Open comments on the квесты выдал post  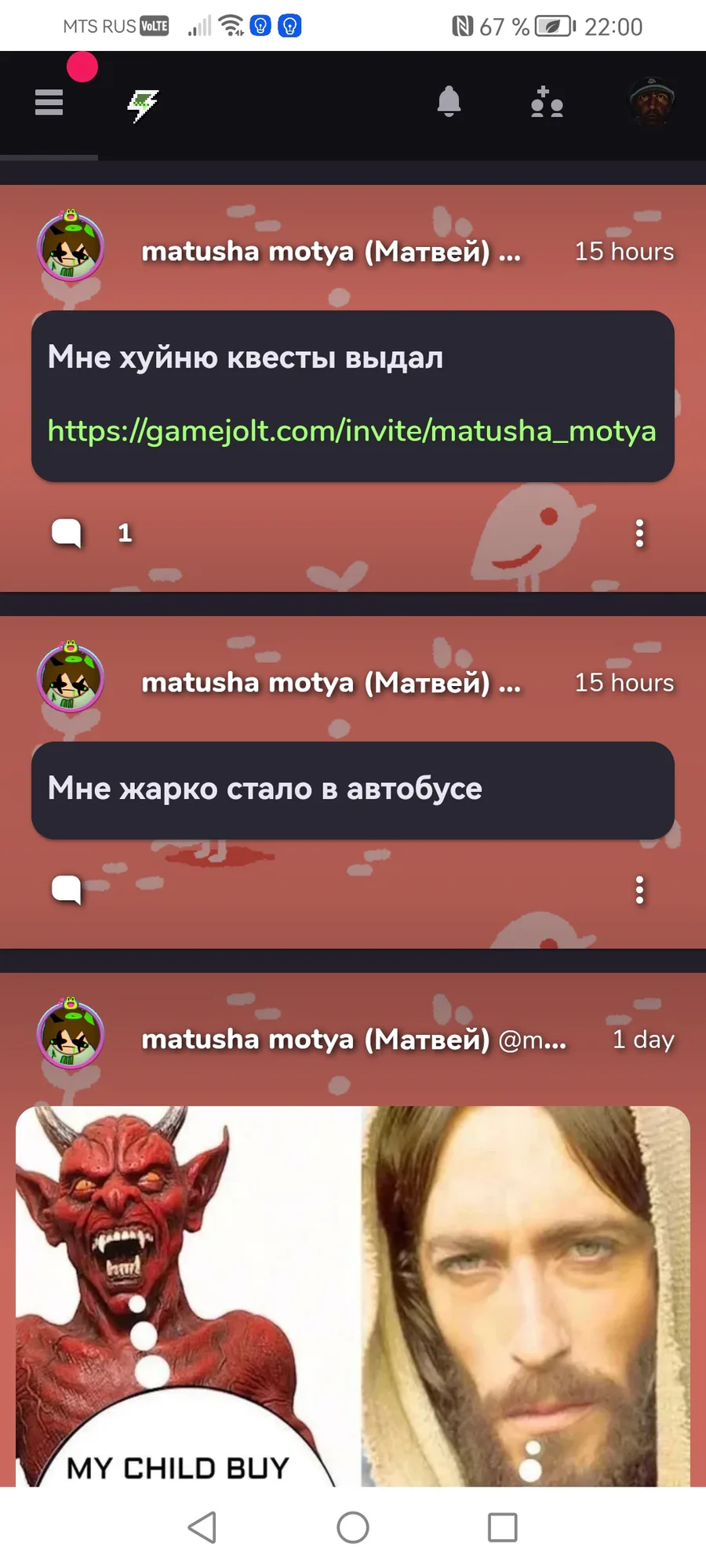tap(67, 533)
